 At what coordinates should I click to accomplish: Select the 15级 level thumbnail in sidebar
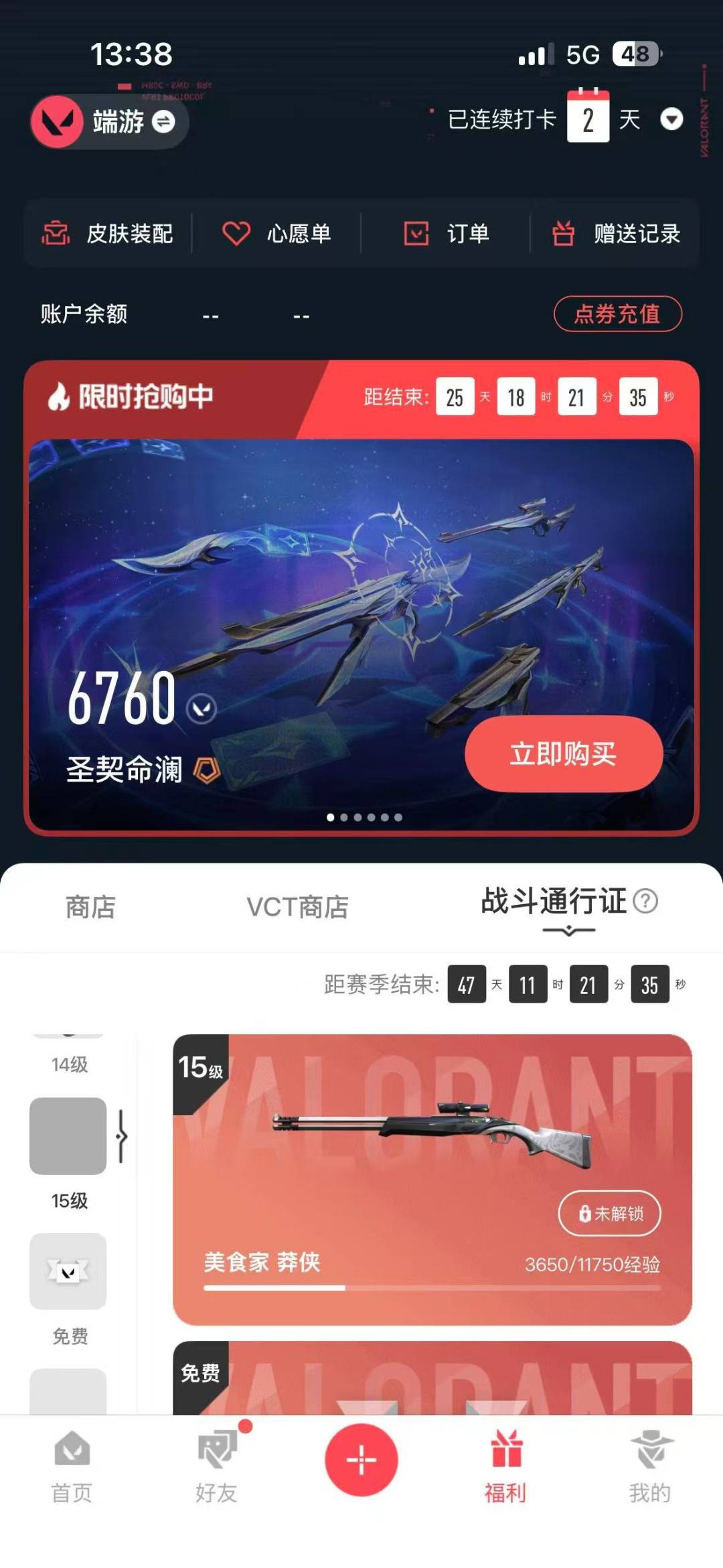tap(68, 1136)
